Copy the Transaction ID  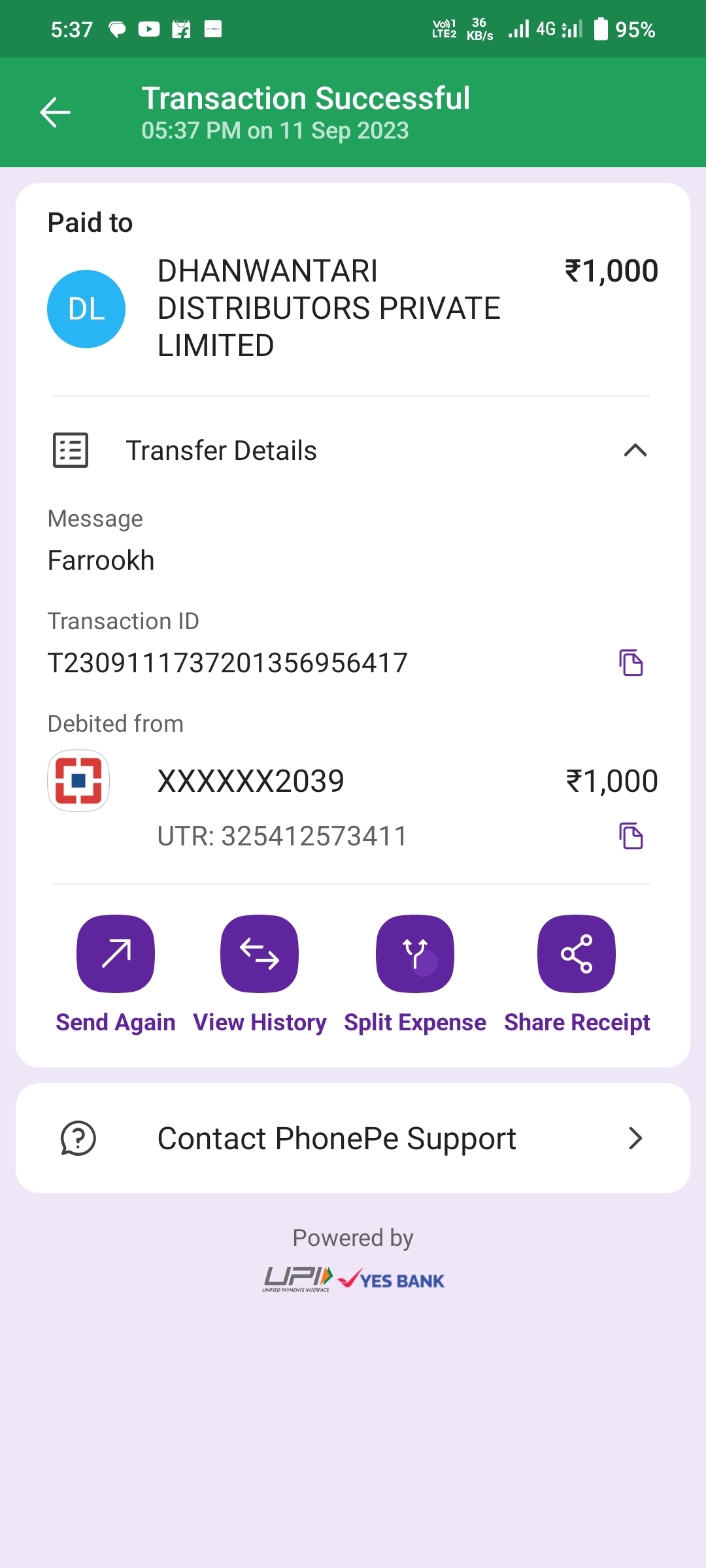point(631,662)
